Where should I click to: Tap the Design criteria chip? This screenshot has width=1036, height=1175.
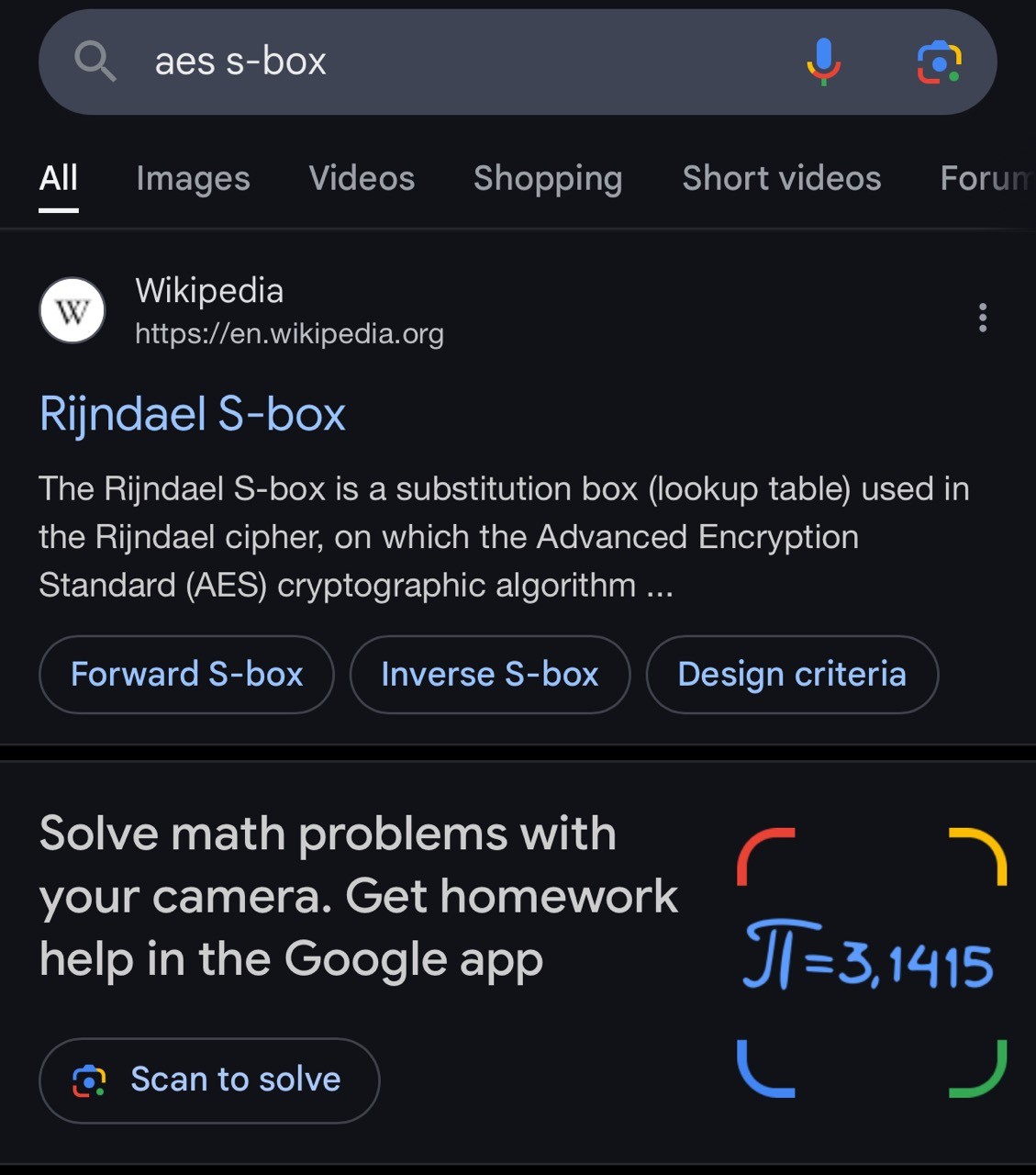coord(792,675)
